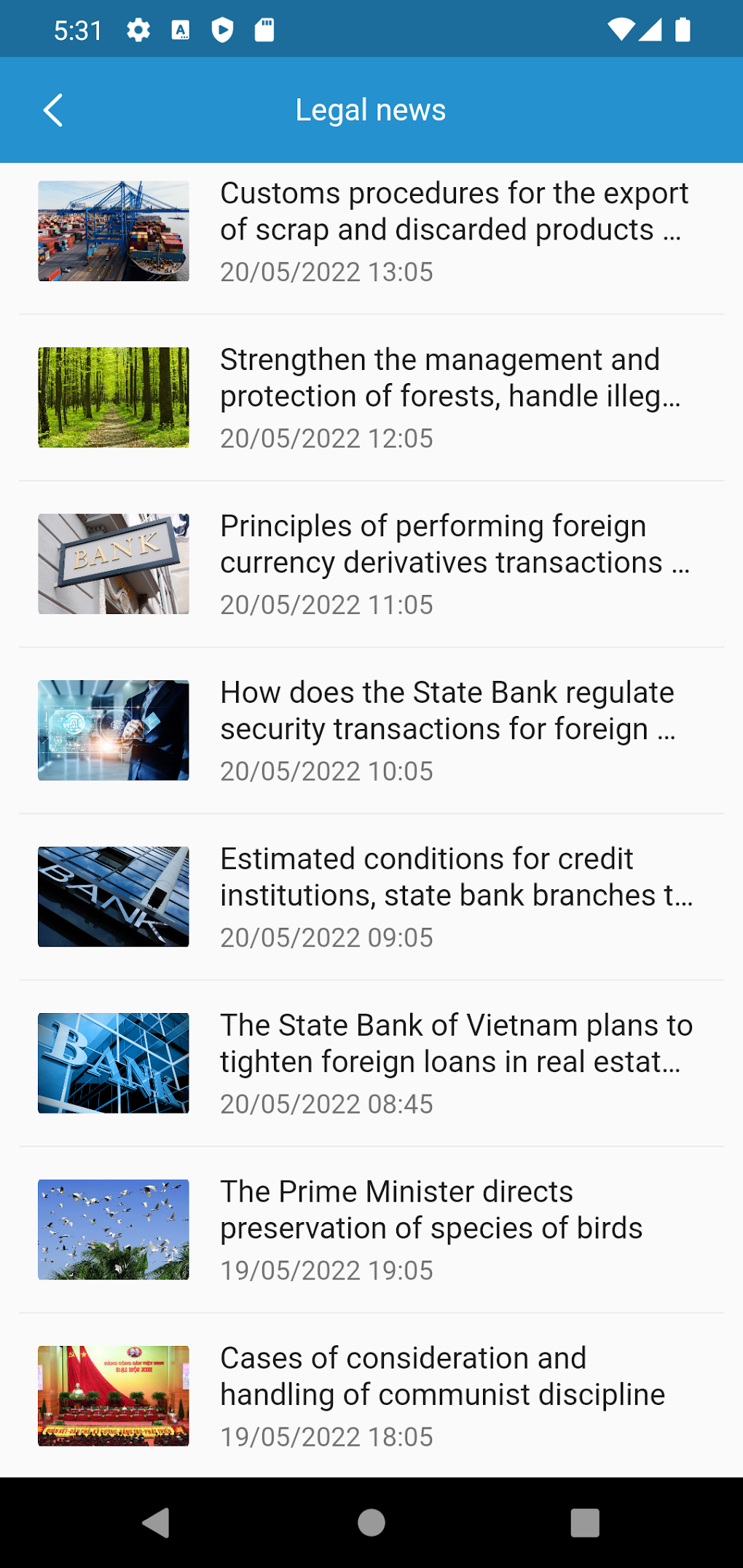Tap the forest path article thumbnail
This screenshot has width=743, height=1568.
click(112, 398)
